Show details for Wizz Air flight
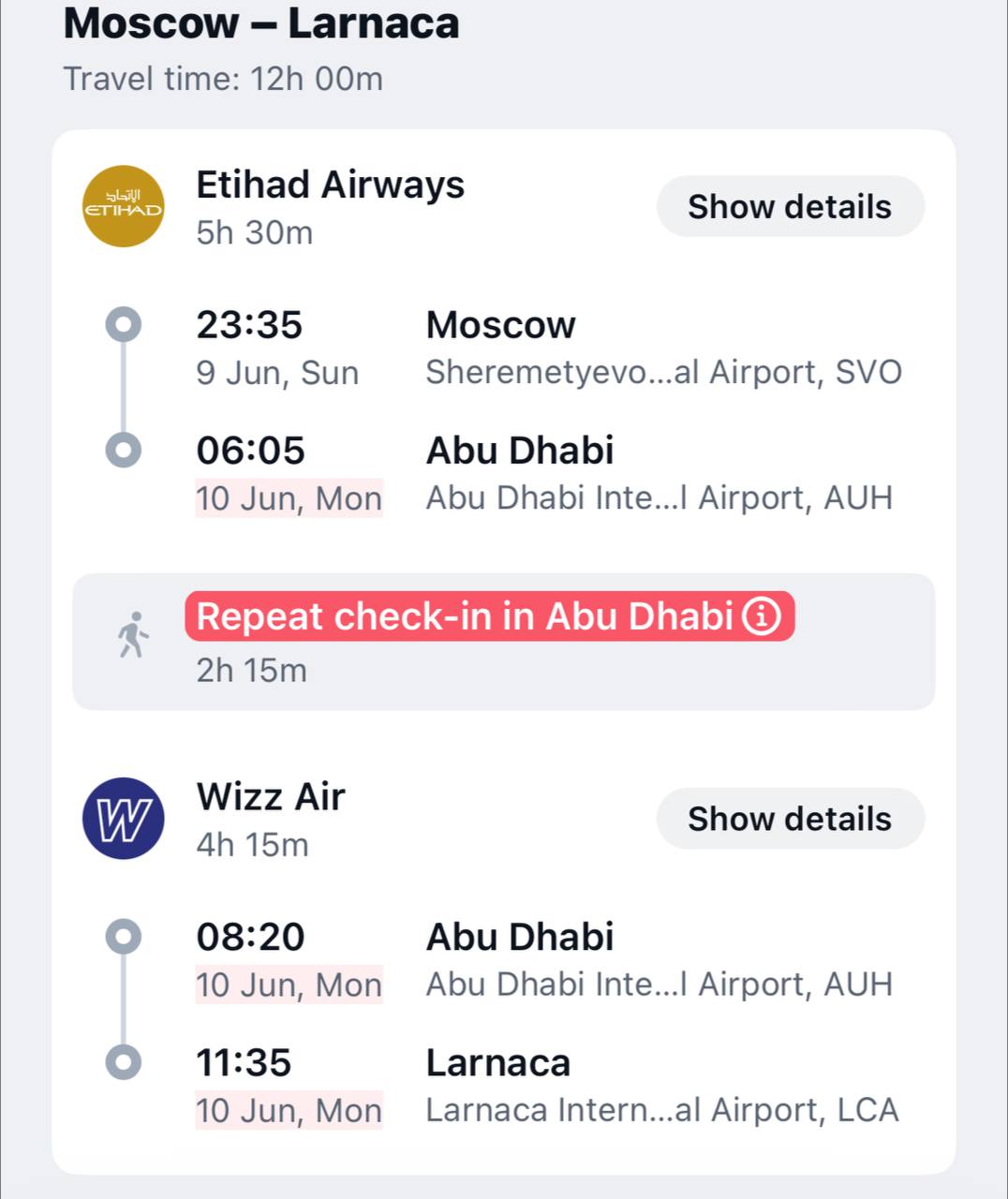 790,819
